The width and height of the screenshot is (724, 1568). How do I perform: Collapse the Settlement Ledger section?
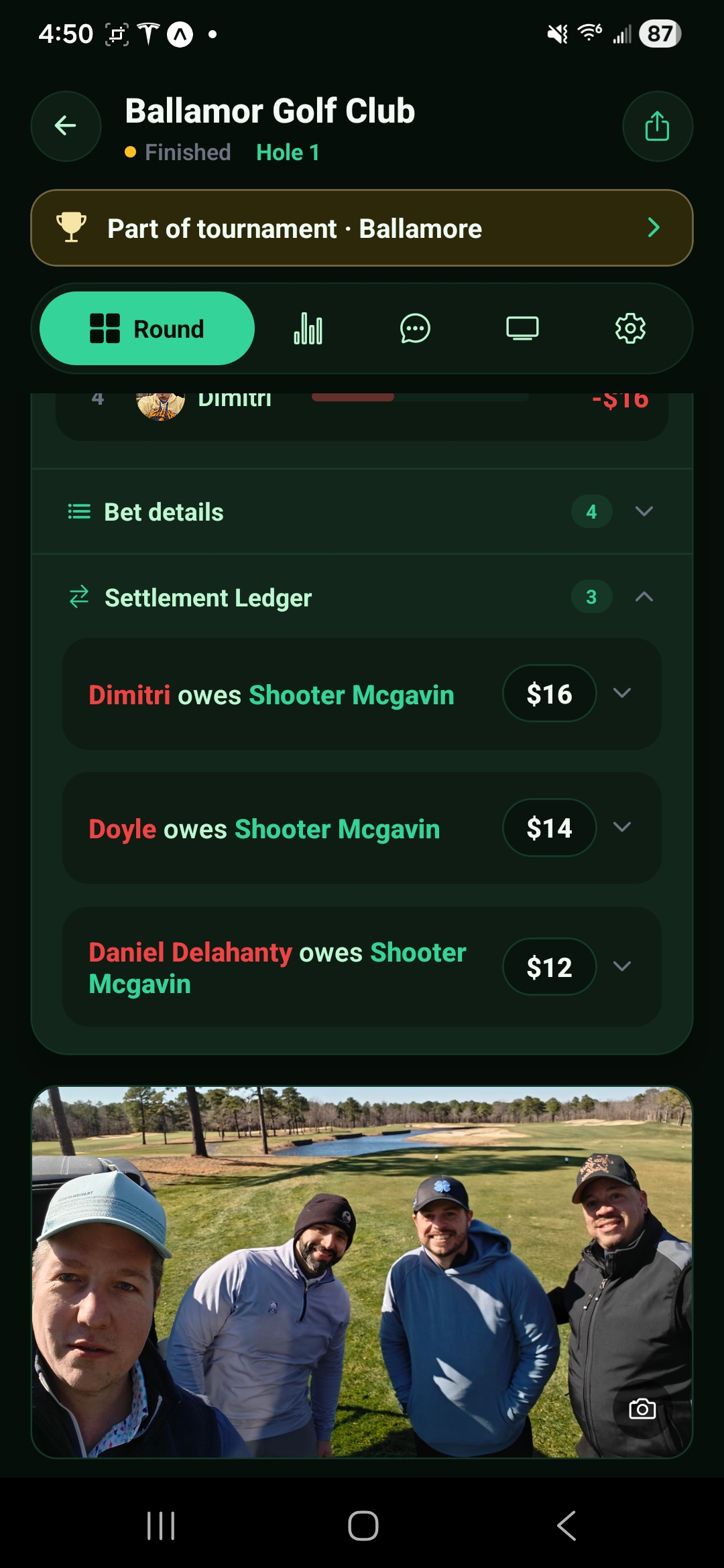coord(644,596)
